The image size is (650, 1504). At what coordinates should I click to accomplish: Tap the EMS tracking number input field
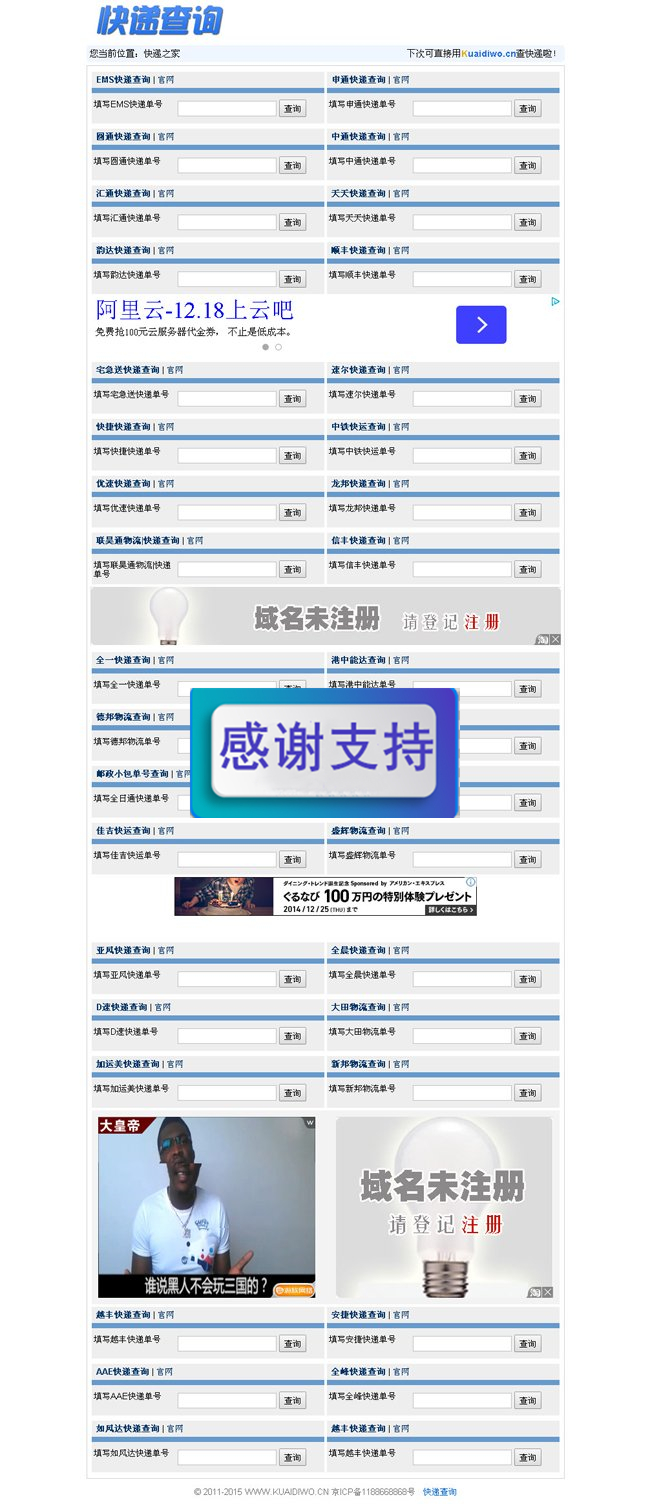227,108
